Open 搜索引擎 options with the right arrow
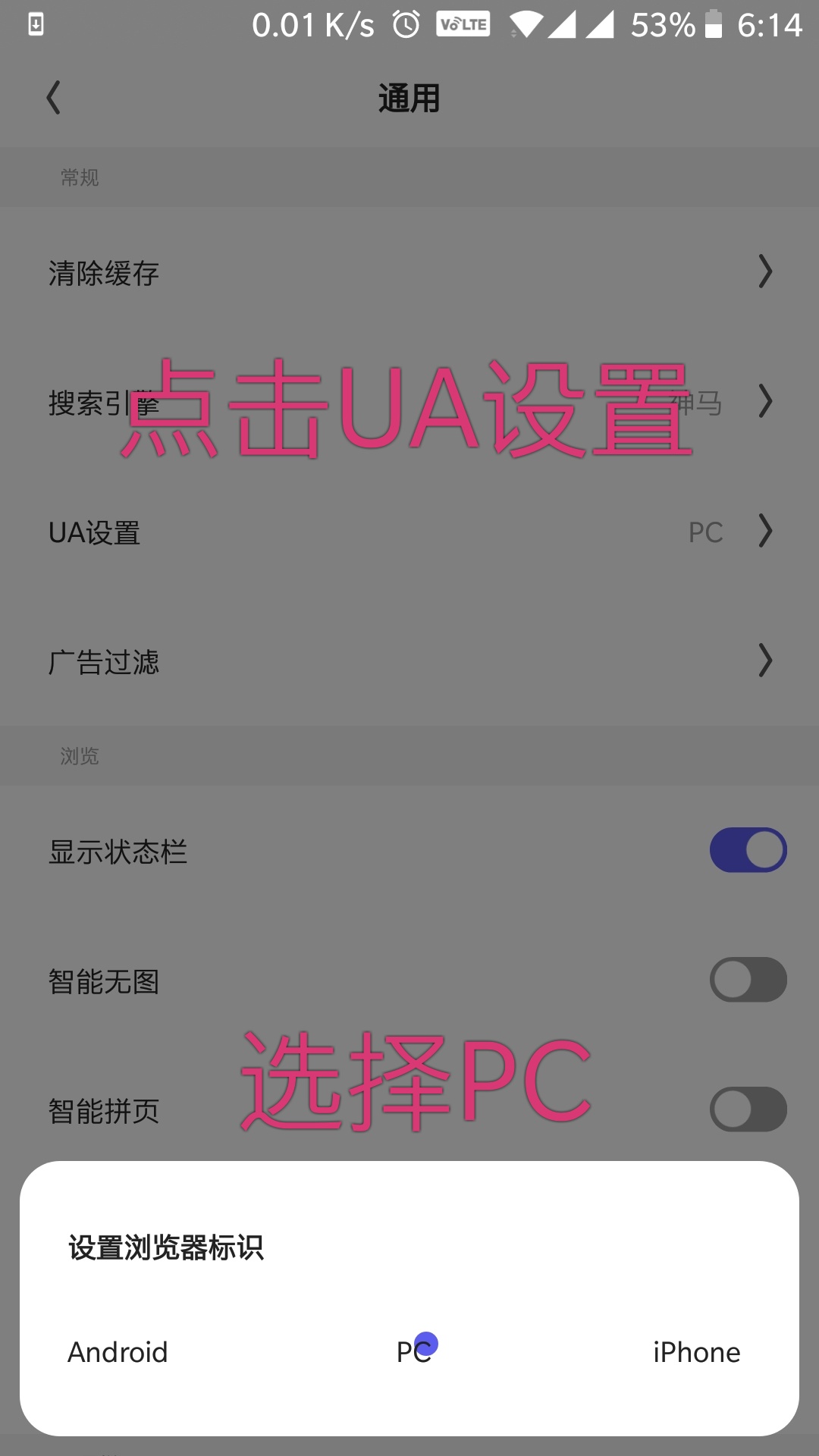Viewport: 819px width, 1456px height. 764,402
